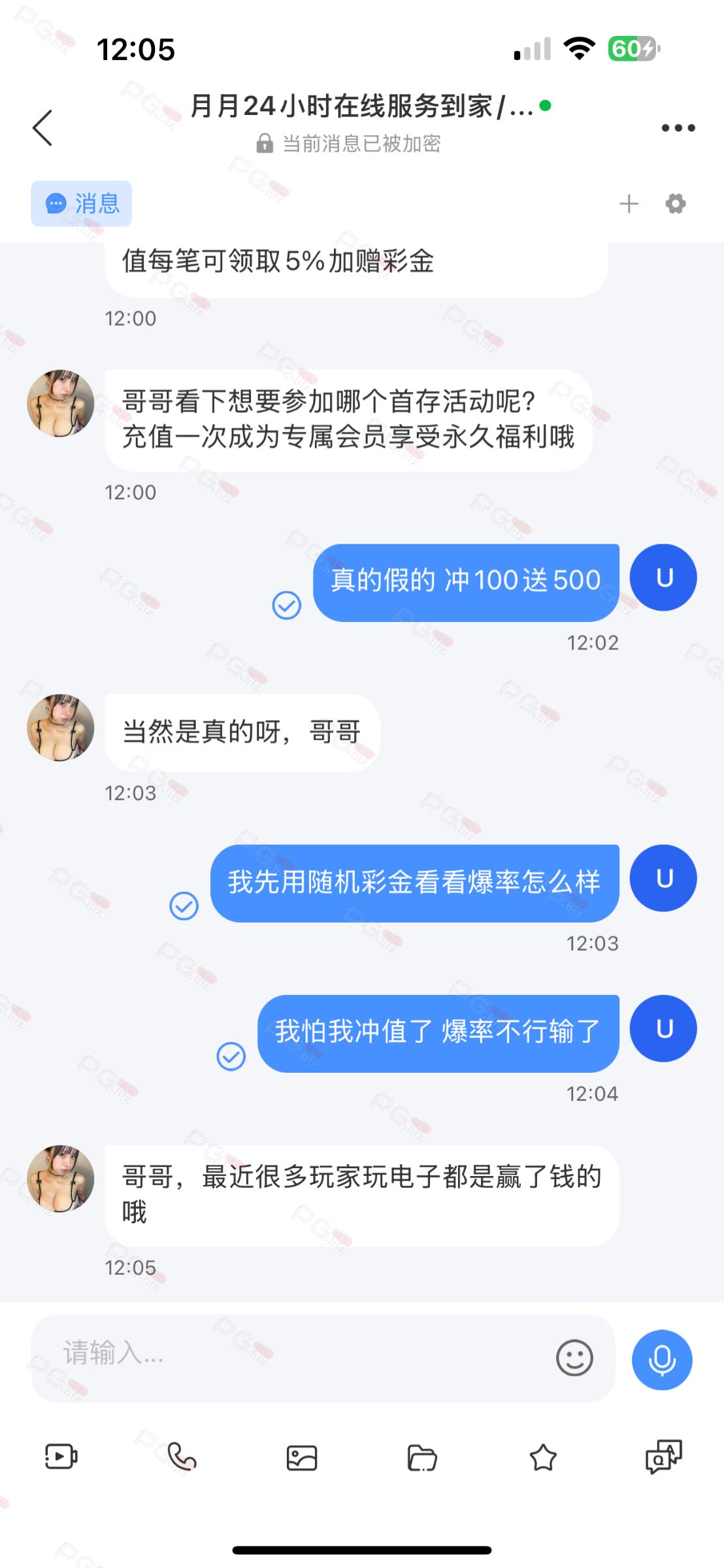Select the 消息 tab
724x1568 pixels.
point(82,204)
